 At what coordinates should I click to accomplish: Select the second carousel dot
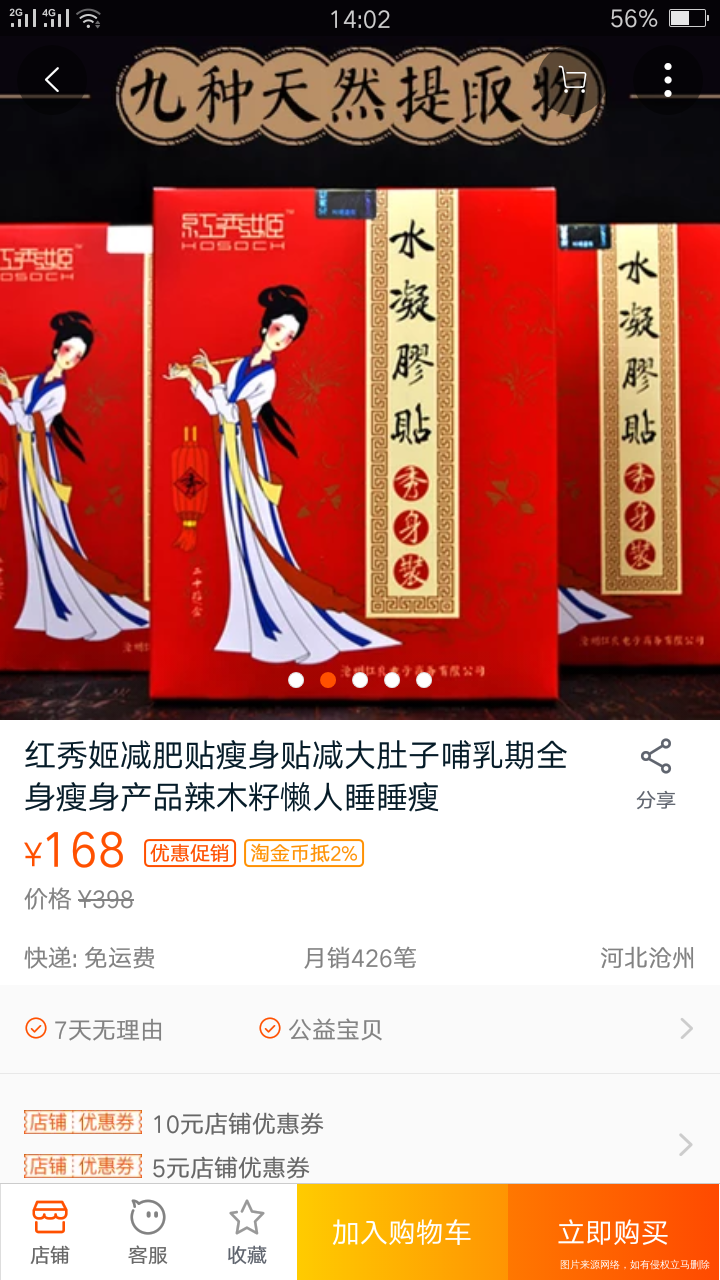[x=328, y=680]
